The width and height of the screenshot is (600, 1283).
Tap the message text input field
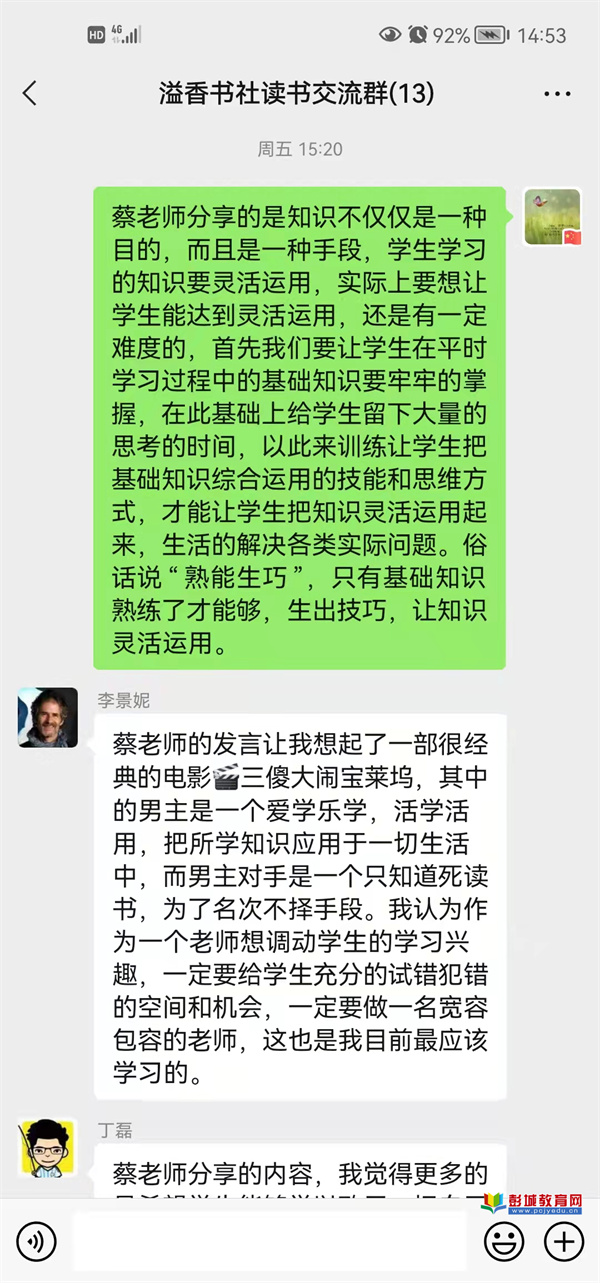point(270,1242)
